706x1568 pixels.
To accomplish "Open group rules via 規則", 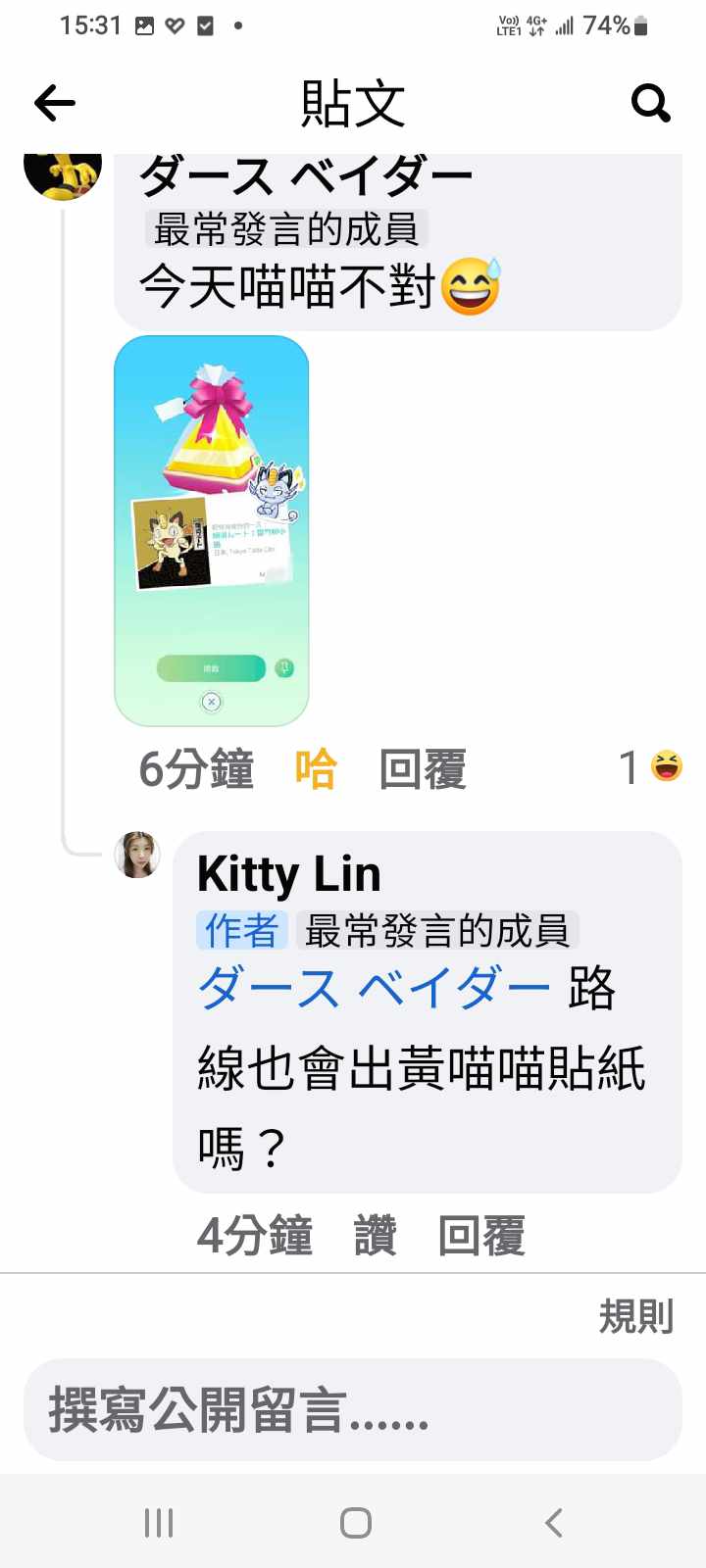I will tap(635, 1316).
